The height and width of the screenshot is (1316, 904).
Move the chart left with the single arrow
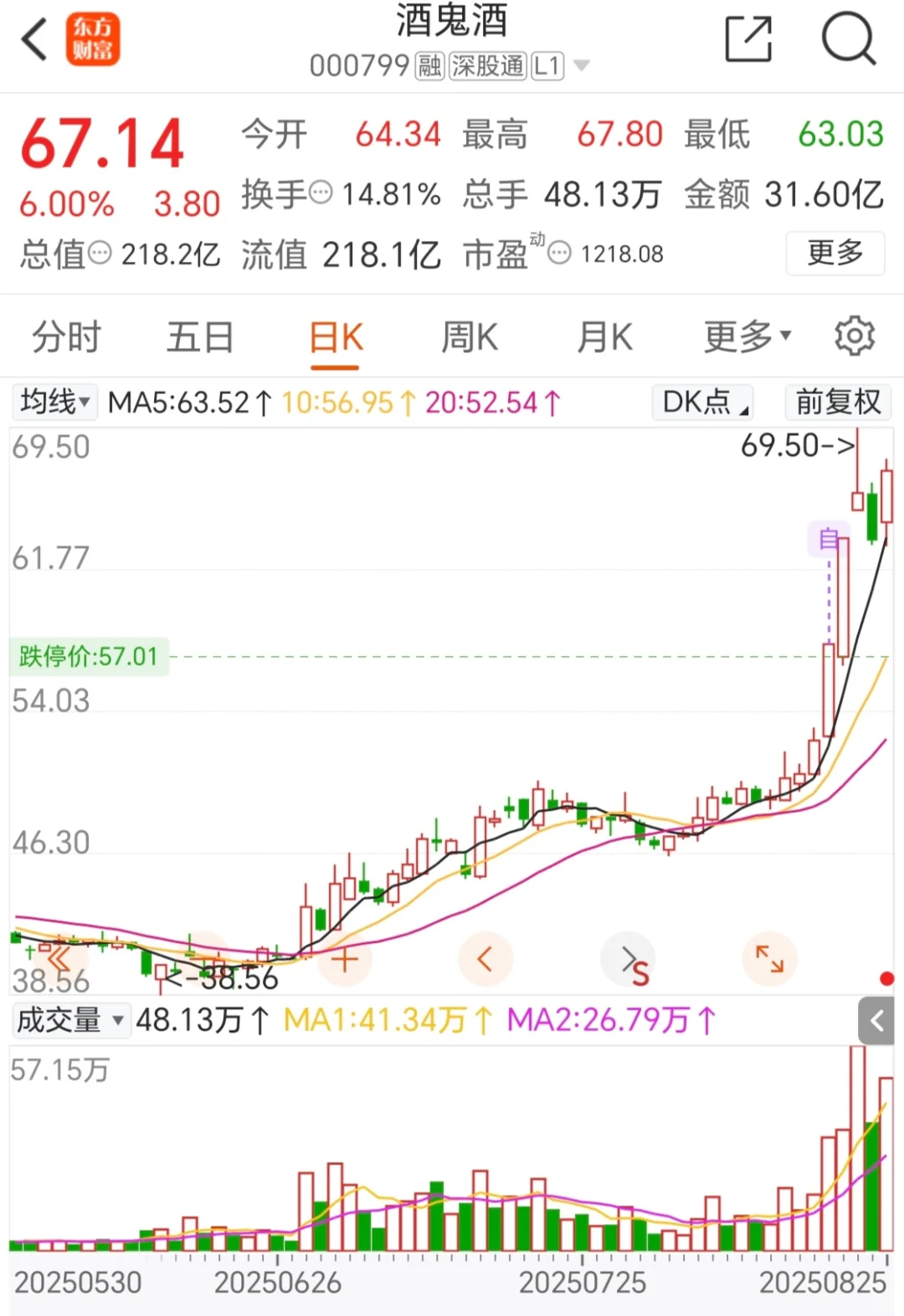point(485,959)
